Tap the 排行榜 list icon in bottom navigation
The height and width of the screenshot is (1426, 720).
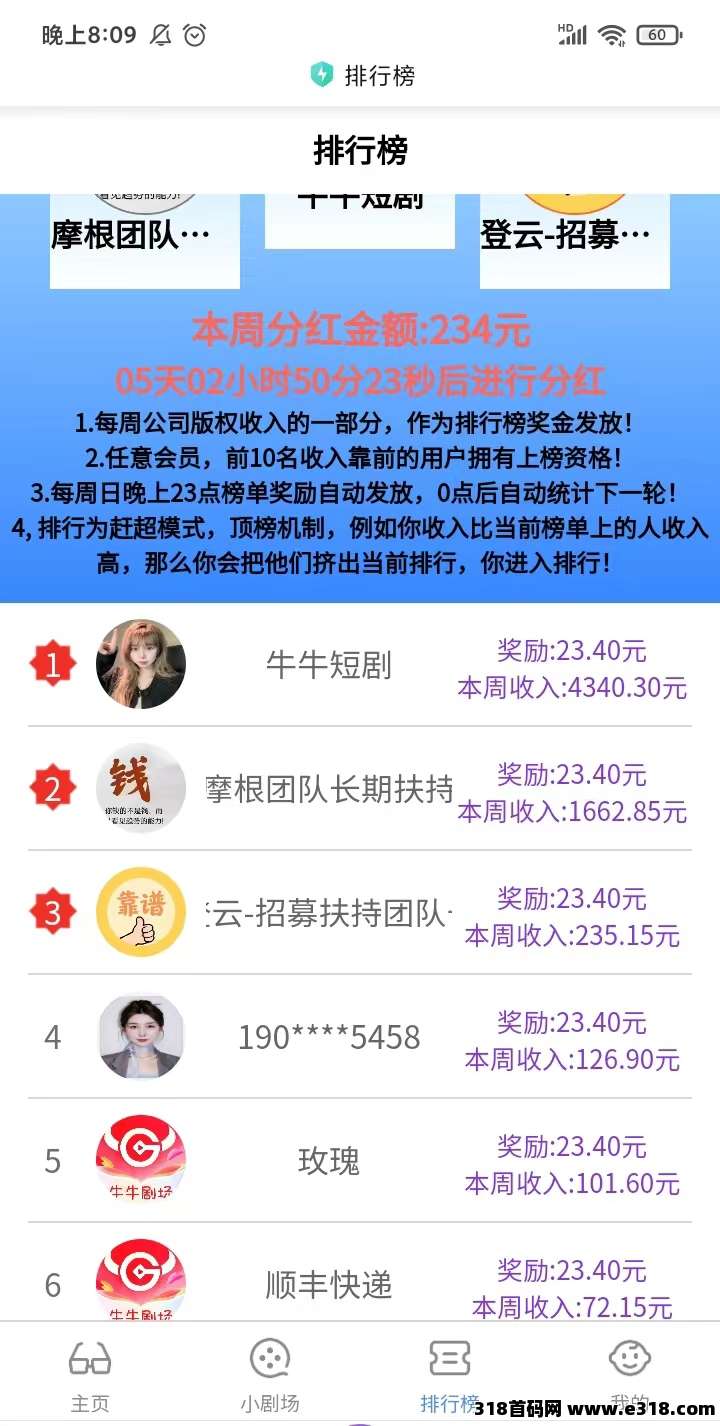pos(450,1358)
